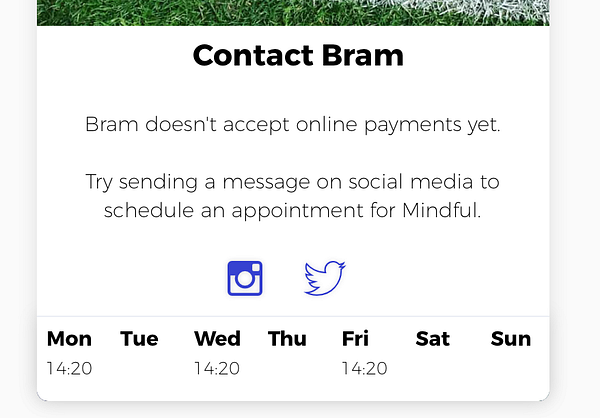Open Bram's Instagram profile
The image size is (600, 418).
[x=245, y=278]
